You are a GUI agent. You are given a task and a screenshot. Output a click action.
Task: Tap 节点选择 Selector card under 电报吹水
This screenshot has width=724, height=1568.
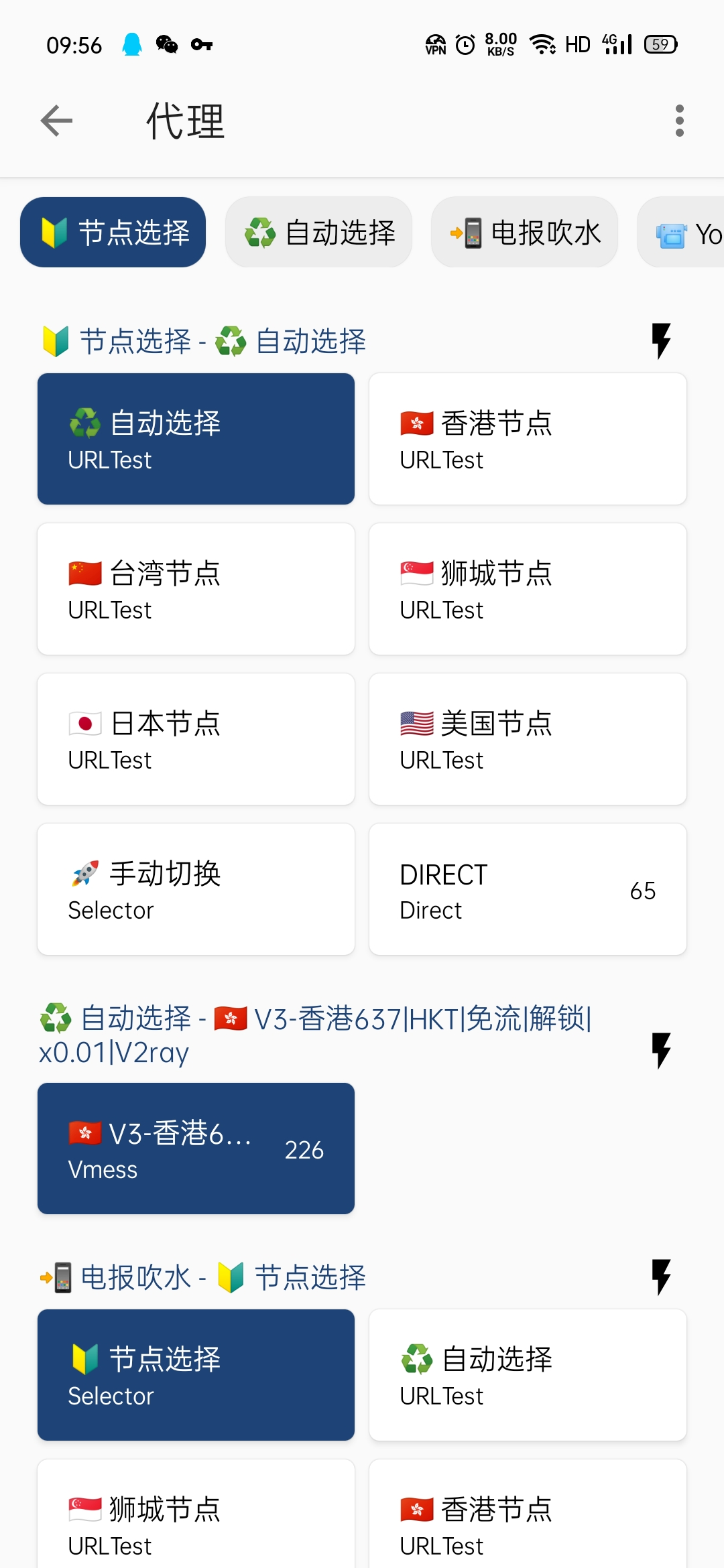click(196, 1375)
